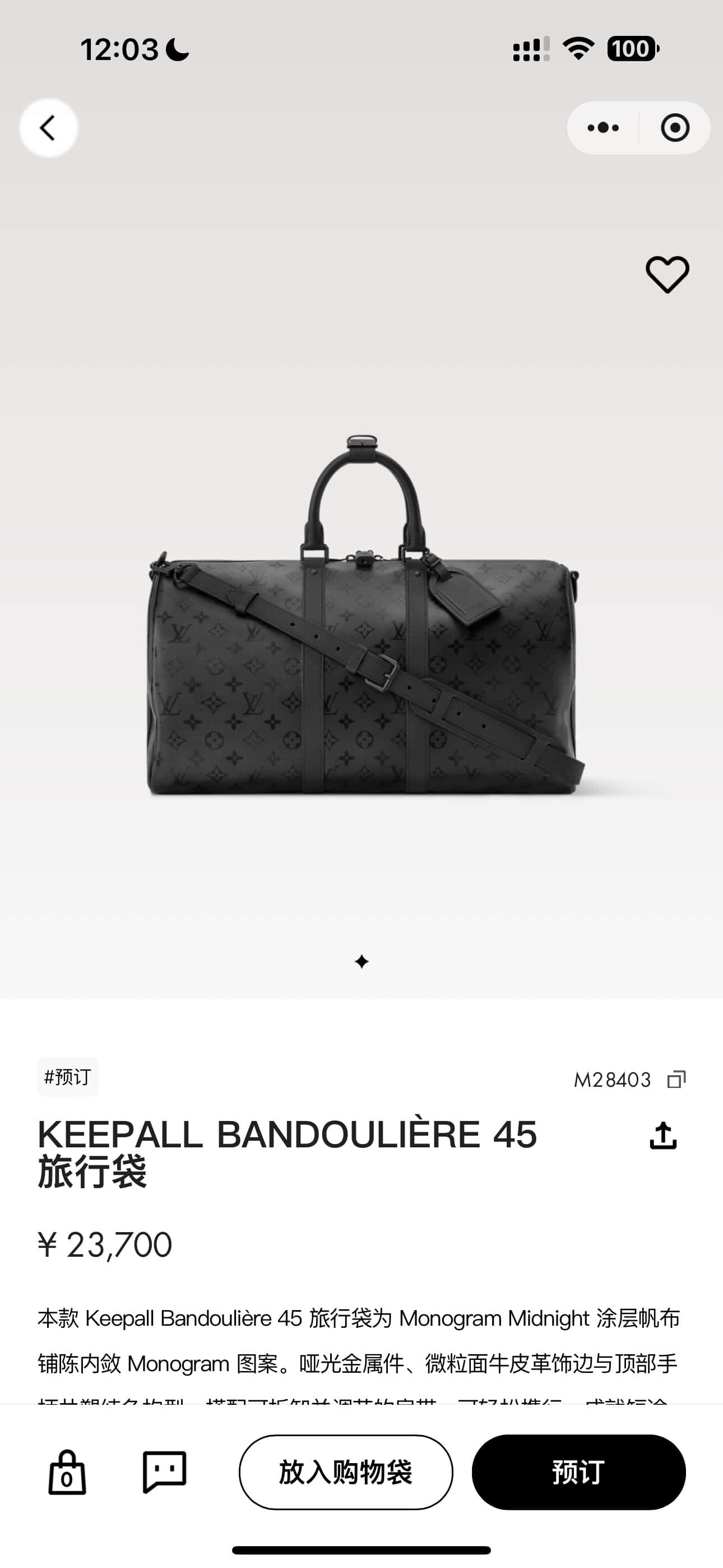Go back to the previous page

[48, 128]
